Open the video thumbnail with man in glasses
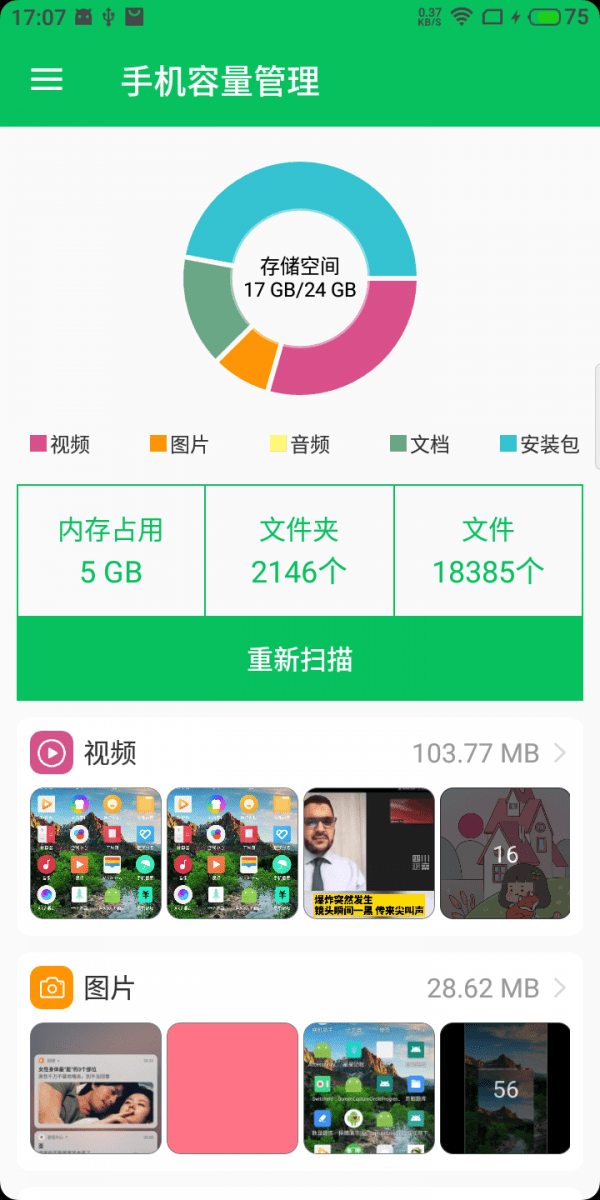 click(x=369, y=853)
